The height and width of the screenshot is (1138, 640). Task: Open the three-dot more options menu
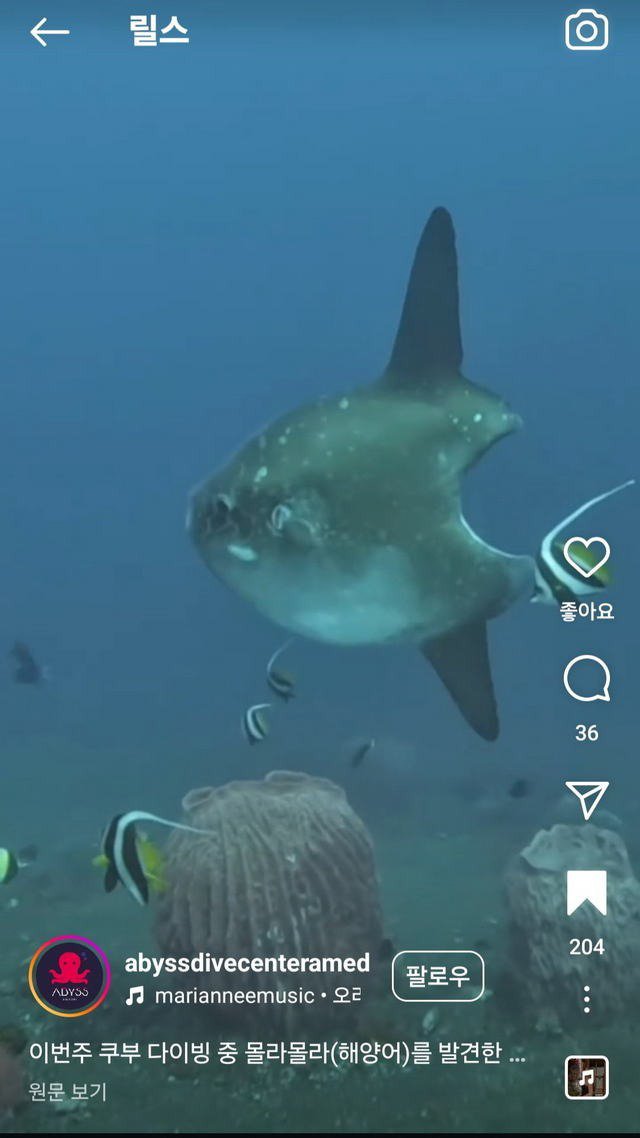[x=587, y=999]
